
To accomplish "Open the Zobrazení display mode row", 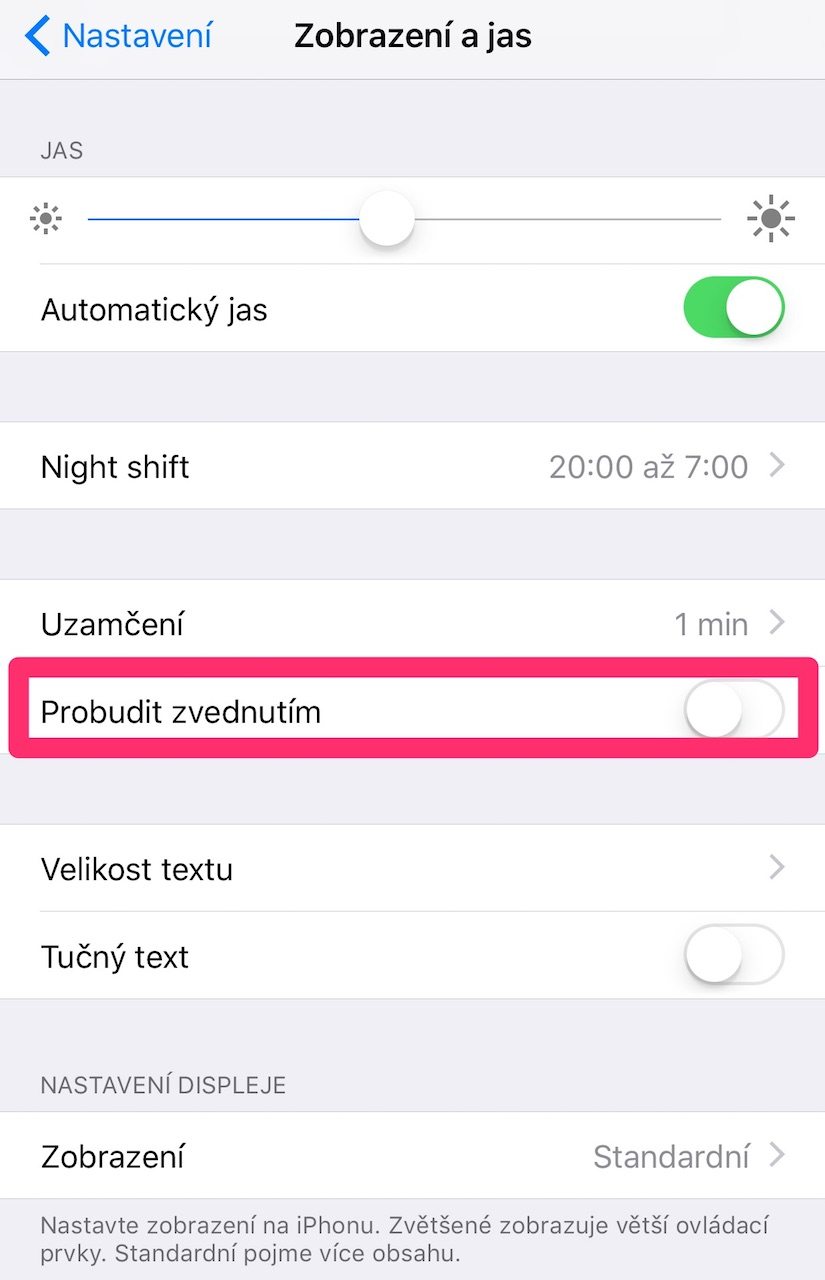I will [x=412, y=1157].
